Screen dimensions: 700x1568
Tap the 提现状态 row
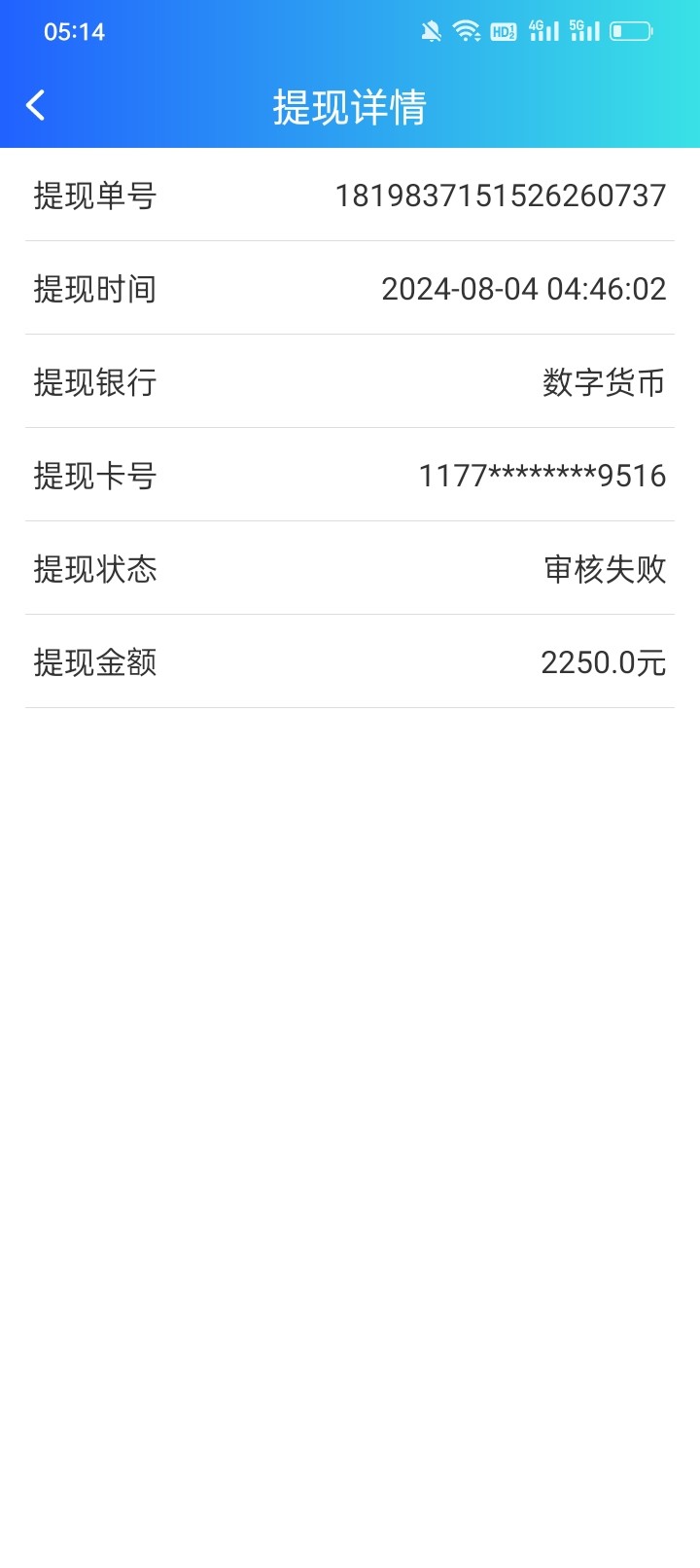click(94, 570)
